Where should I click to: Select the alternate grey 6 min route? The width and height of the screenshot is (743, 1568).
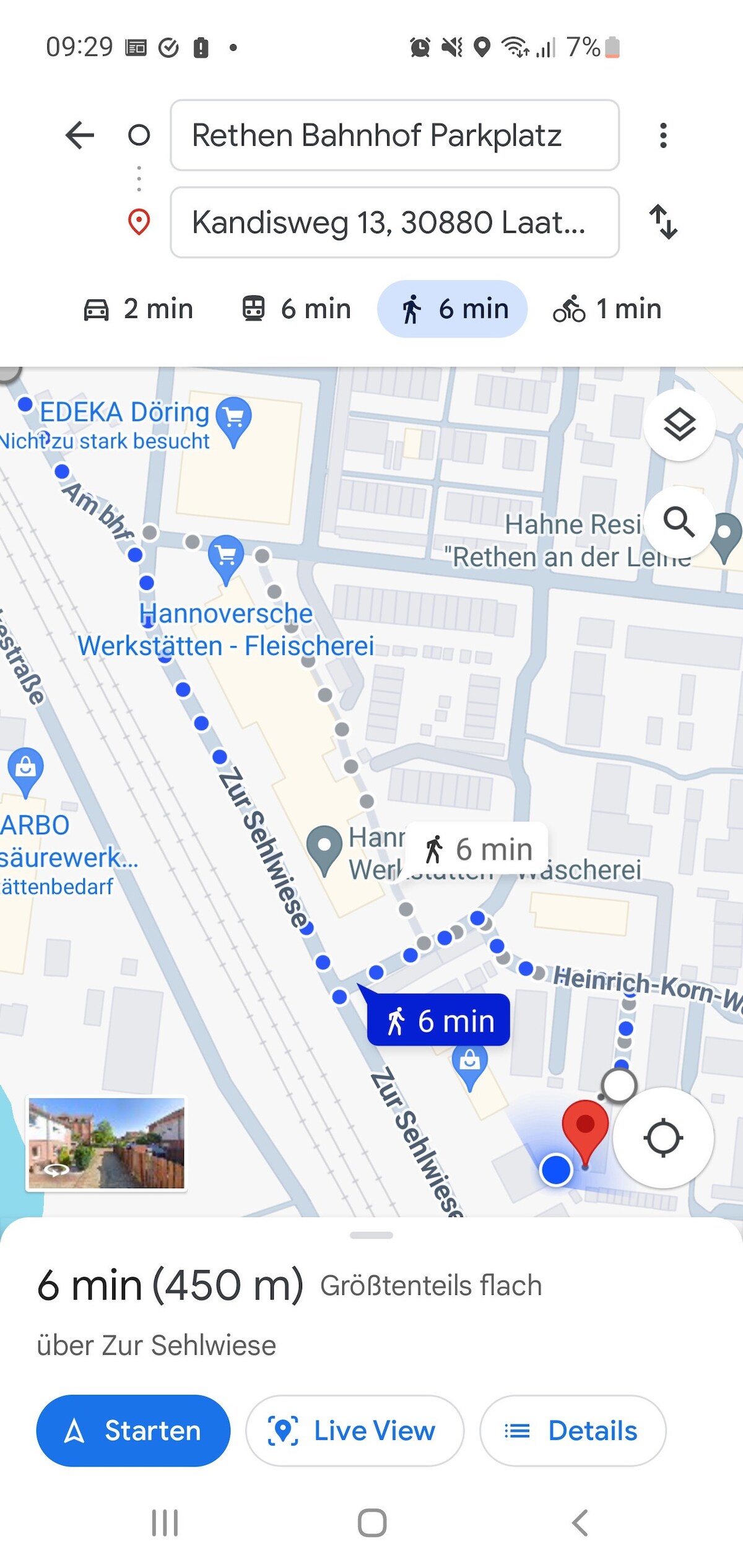click(477, 849)
